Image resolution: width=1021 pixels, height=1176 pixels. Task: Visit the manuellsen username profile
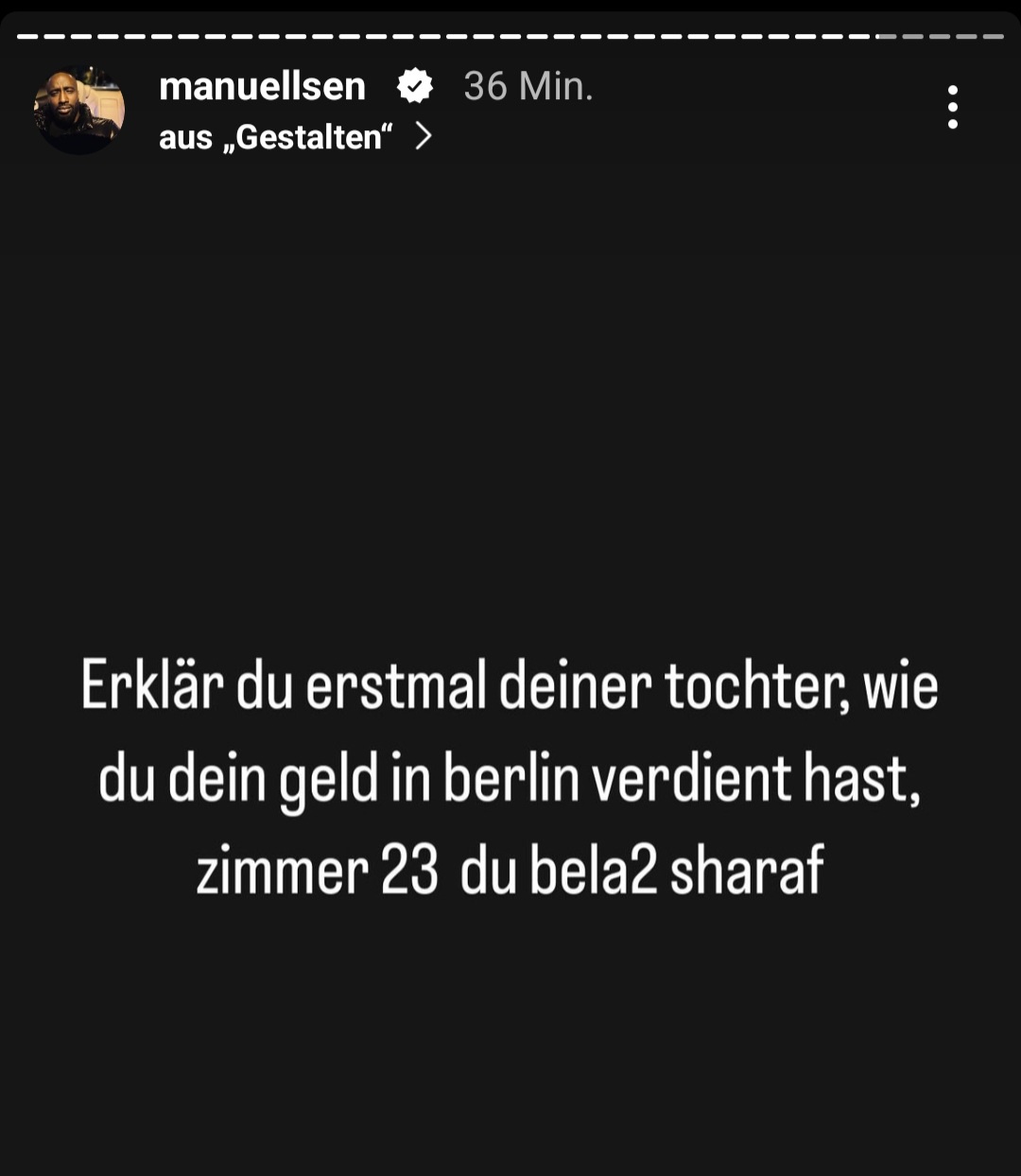[262, 87]
